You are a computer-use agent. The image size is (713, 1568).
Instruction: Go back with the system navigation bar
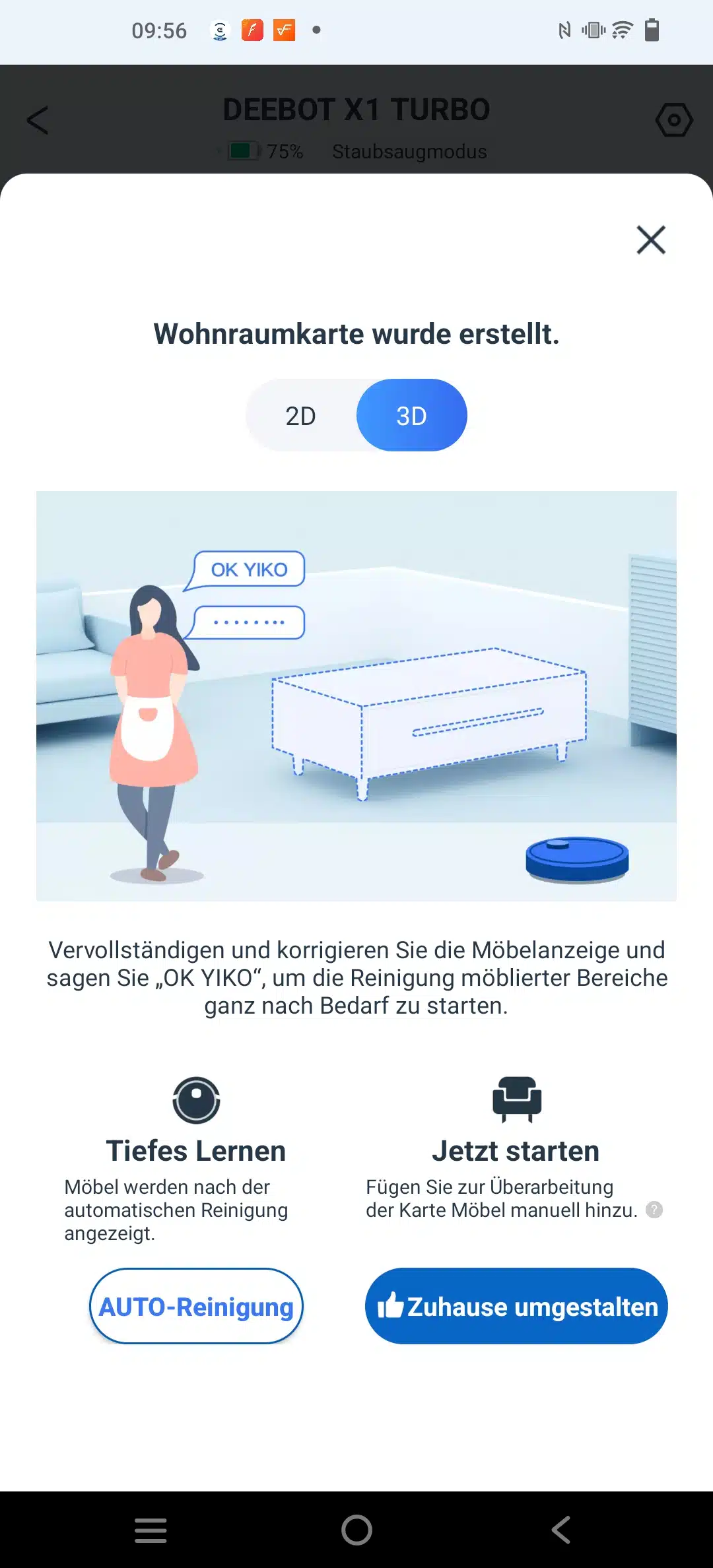click(x=561, y=1529)
